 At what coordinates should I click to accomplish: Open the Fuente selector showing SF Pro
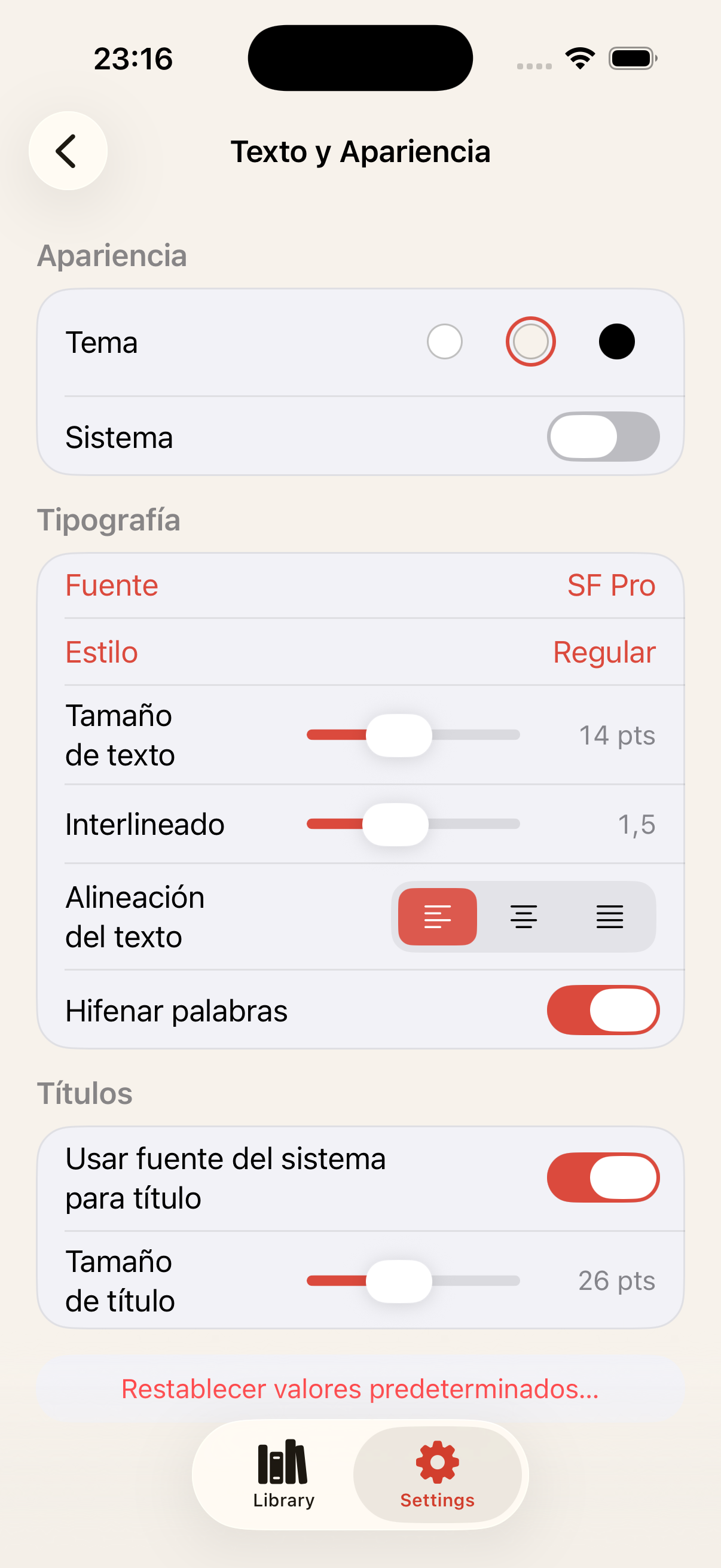[x=360, y=584]
